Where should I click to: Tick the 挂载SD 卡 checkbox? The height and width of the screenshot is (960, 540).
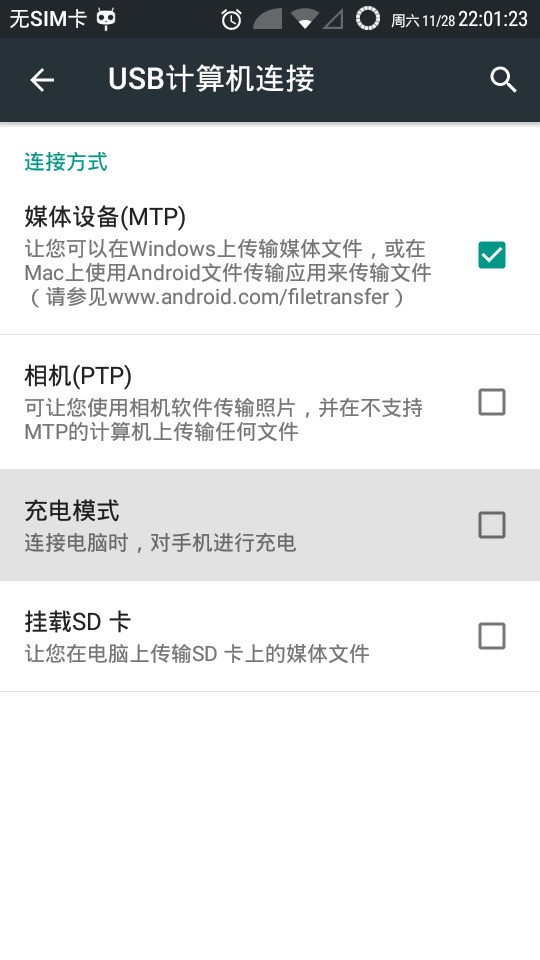coord(492,636)
